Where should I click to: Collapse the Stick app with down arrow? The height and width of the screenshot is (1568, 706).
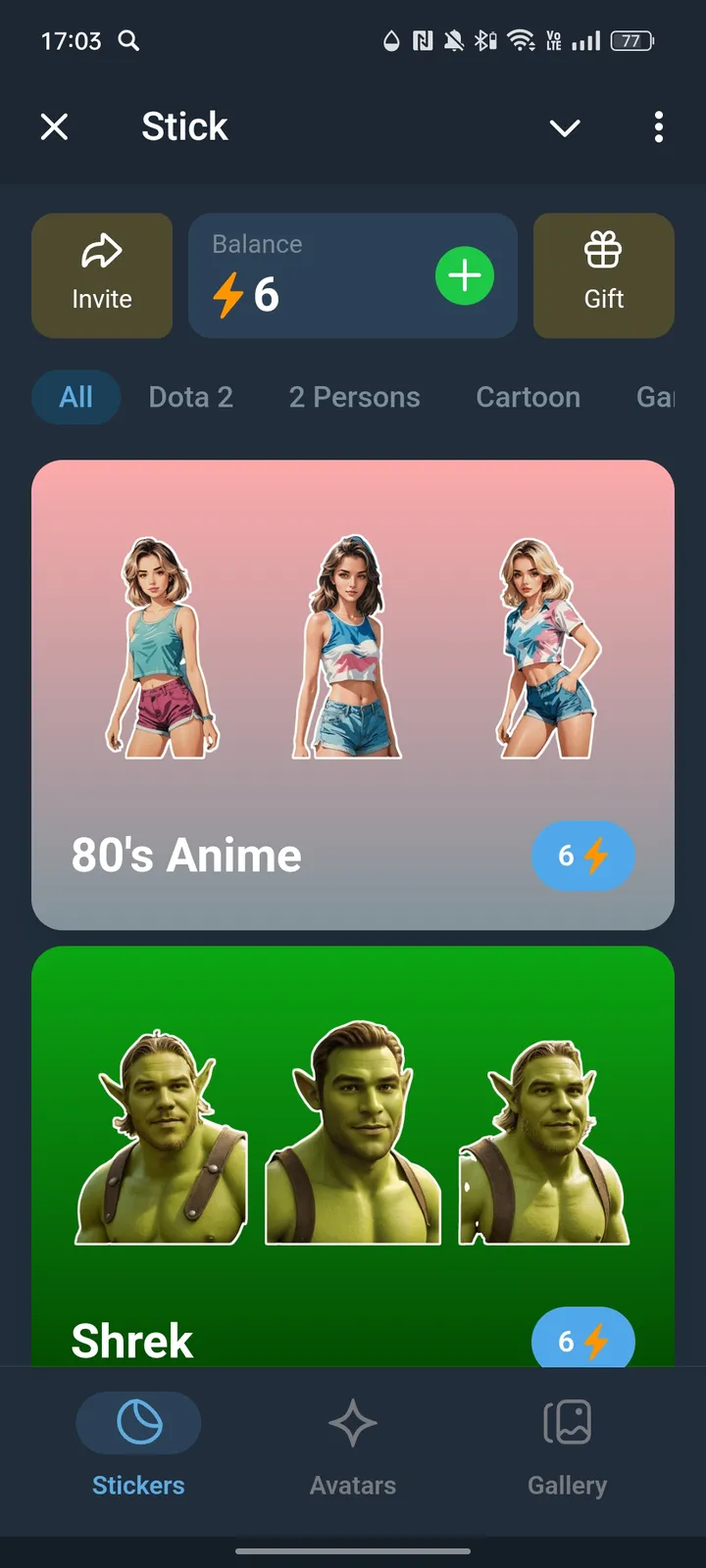(564, 127)
